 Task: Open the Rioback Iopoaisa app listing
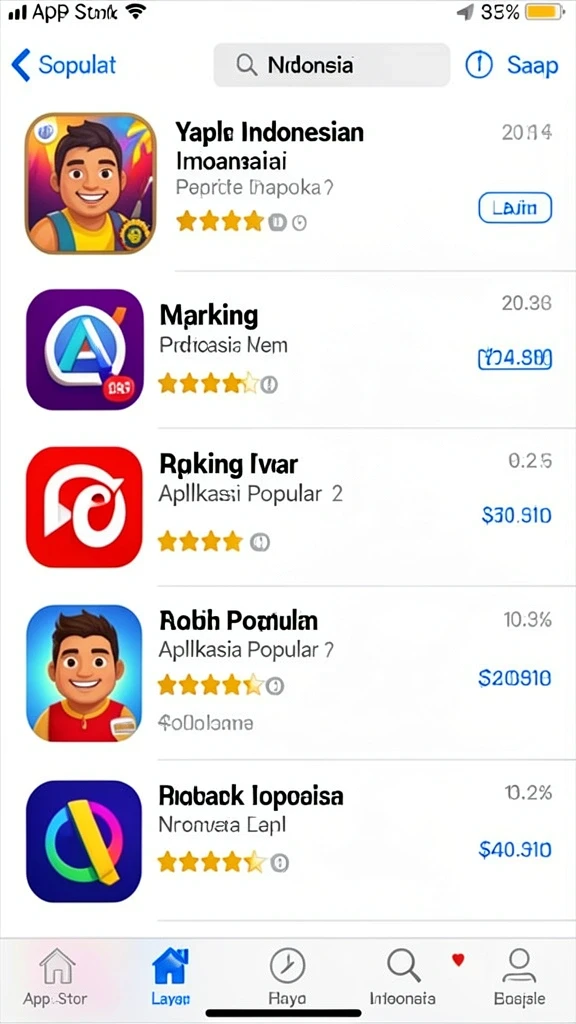pos(288,841)
